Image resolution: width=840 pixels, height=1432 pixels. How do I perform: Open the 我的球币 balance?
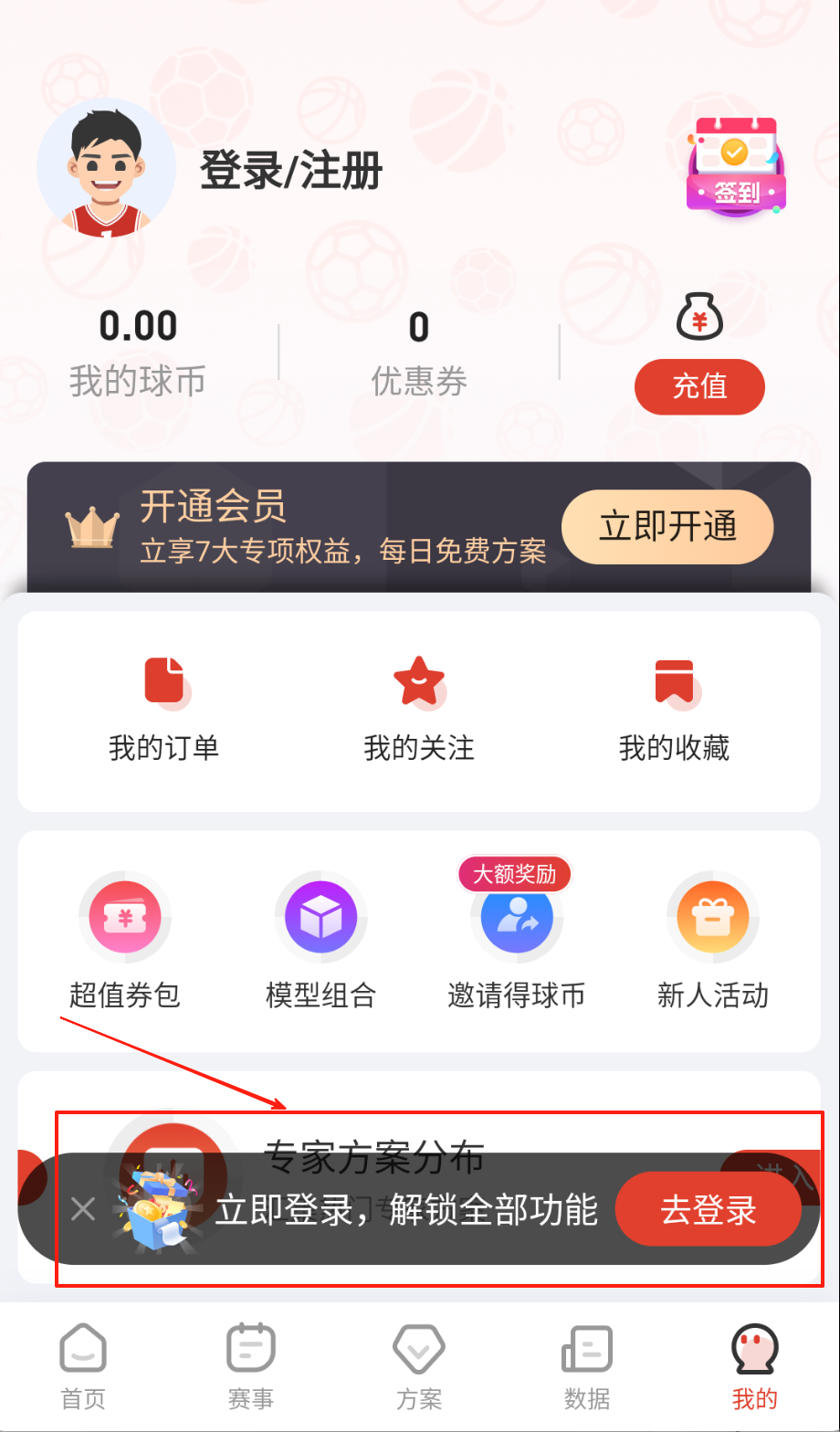click(138, 352)
